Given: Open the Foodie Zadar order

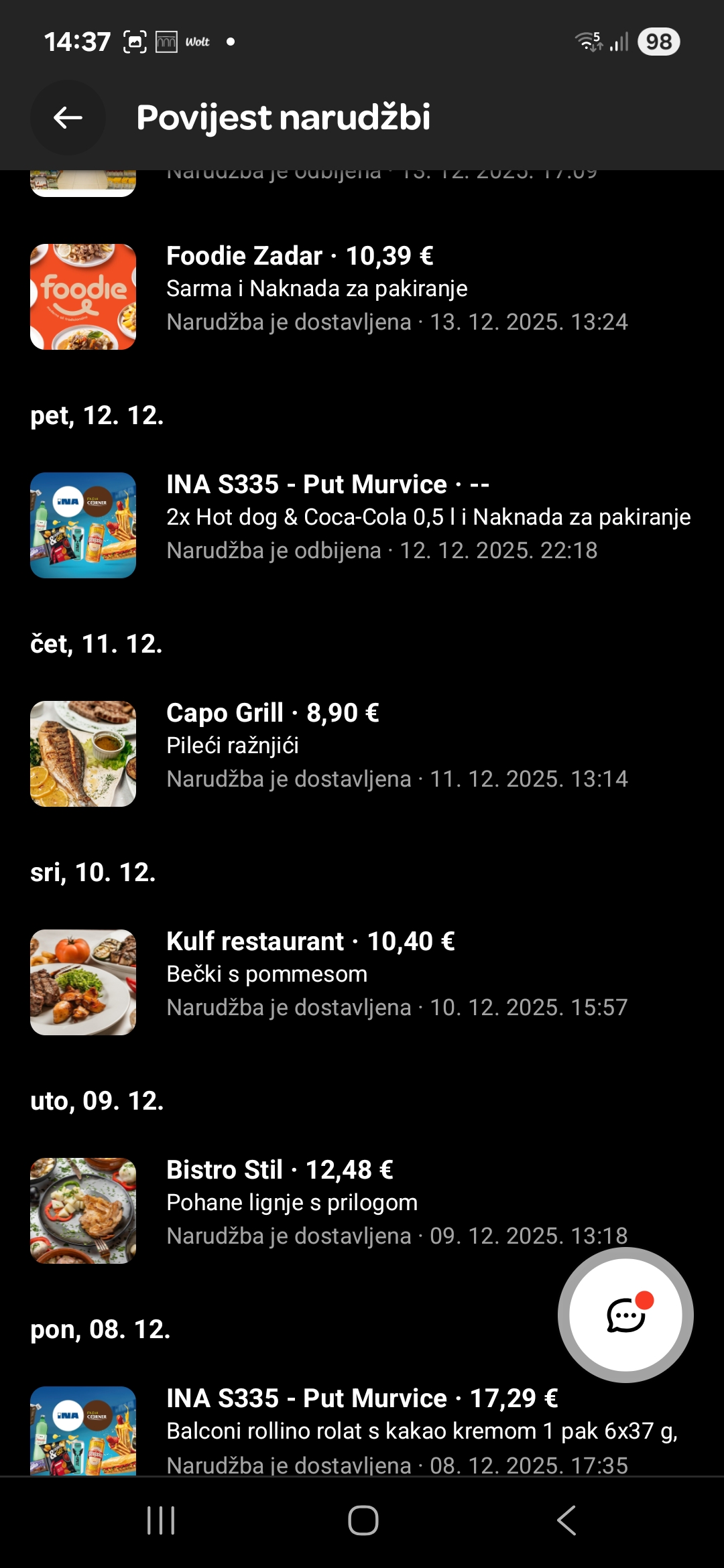Looking at the screenshot, I should point(362,289).
